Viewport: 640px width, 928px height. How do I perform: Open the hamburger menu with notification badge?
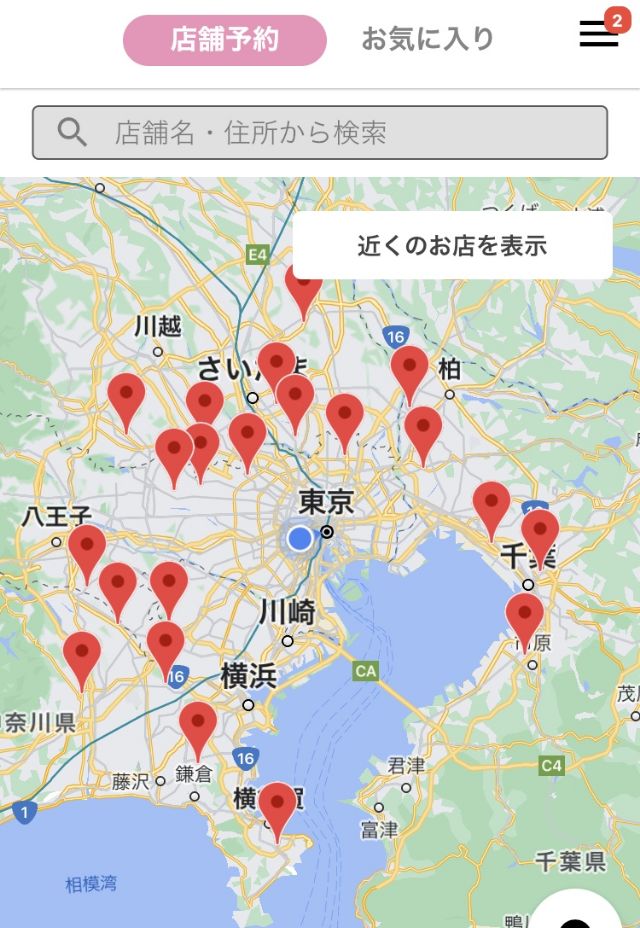coord(598,34)
